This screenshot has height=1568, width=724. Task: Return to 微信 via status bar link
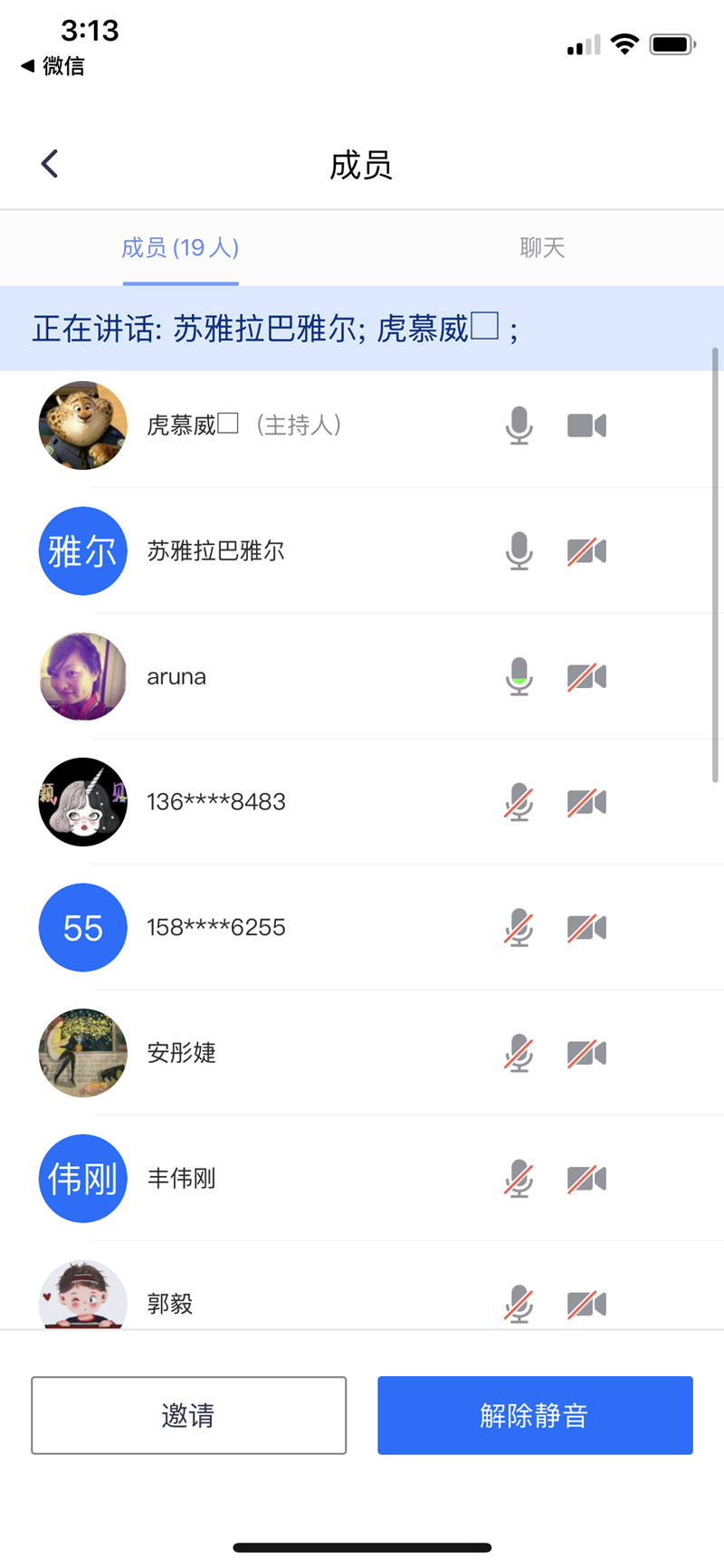53,66
